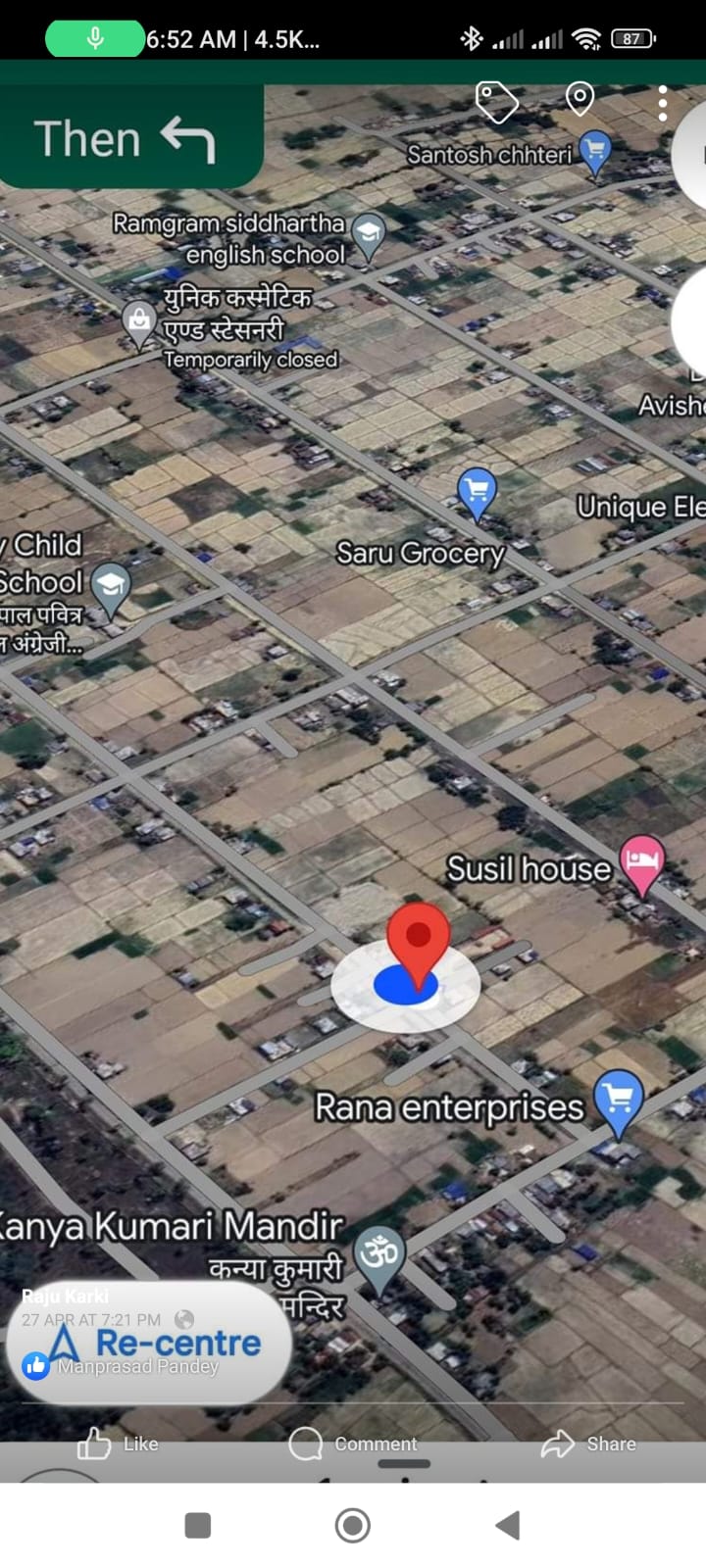
Task: View reactions by Manprasad Pandey
Action: (136, 1366)
